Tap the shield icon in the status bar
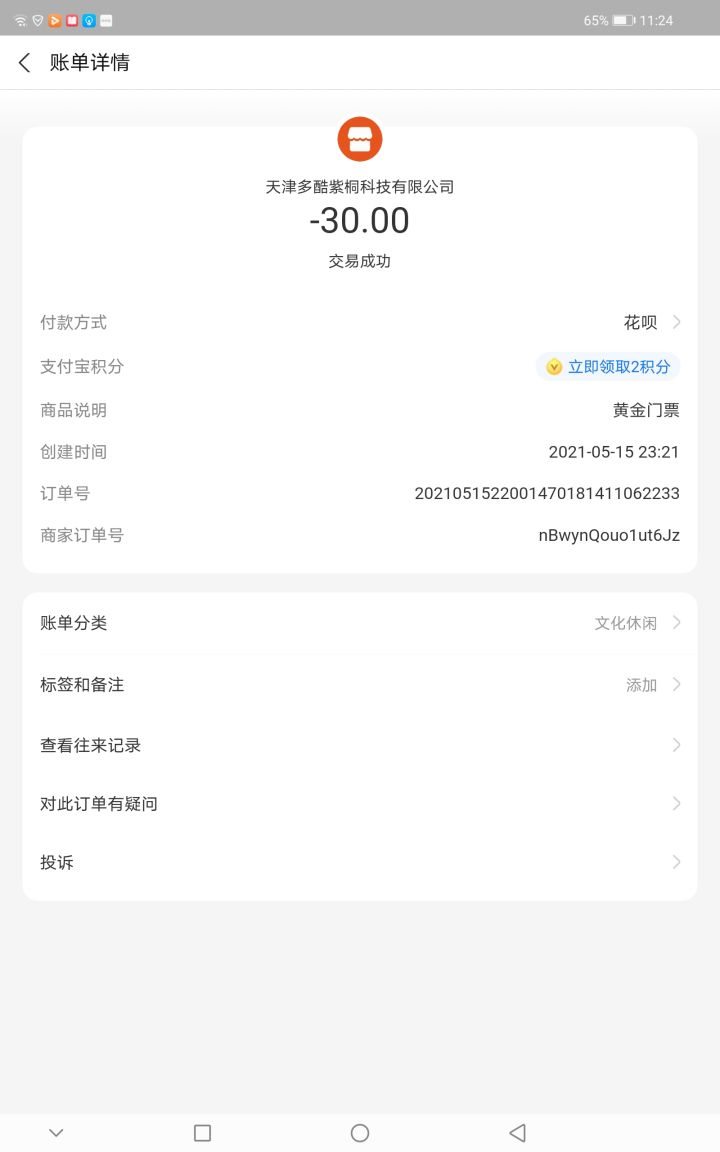 38,20
